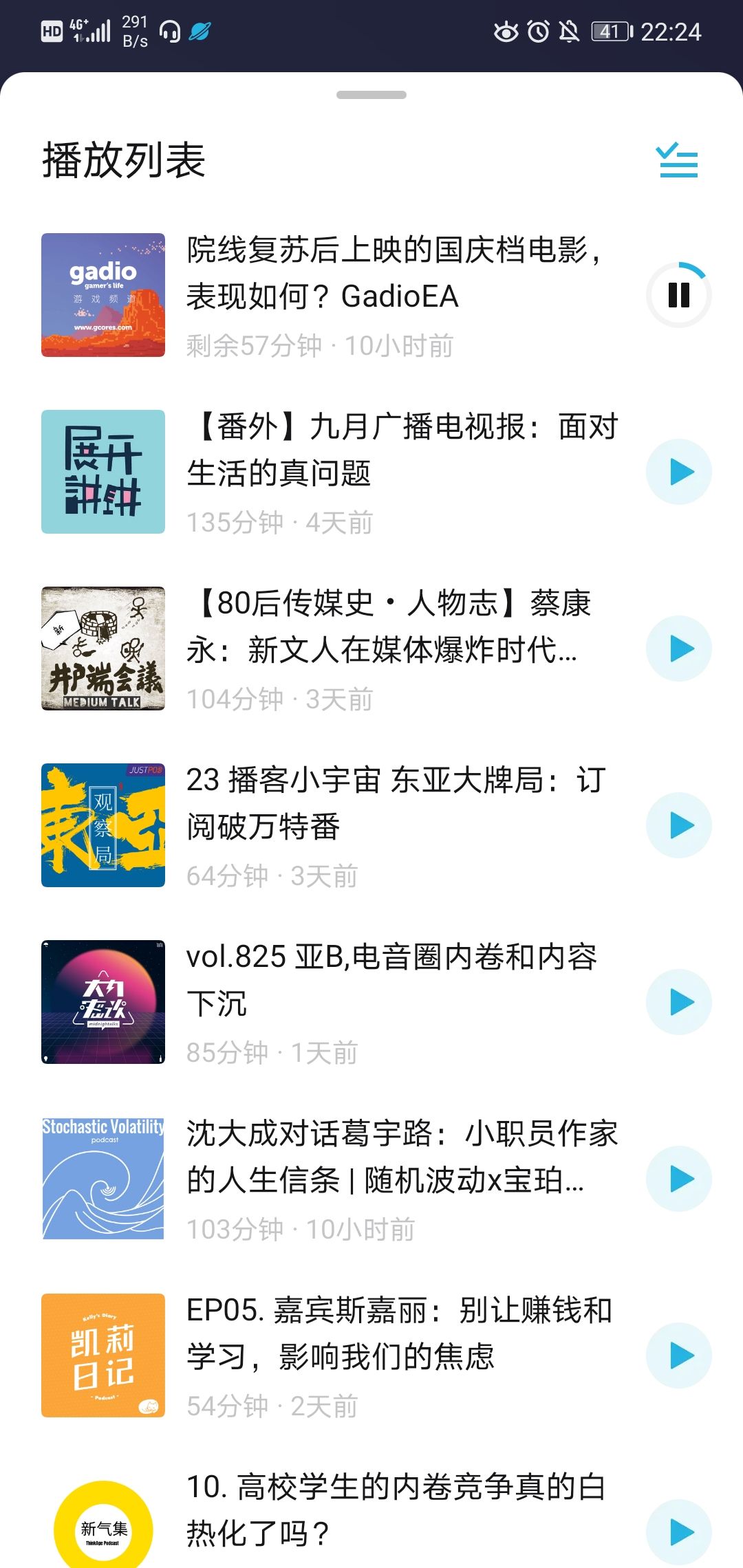Open the 【番外】九月广播电视报 episode row
This screenshot has height=1568, width=743.
(x=371, y=472)
